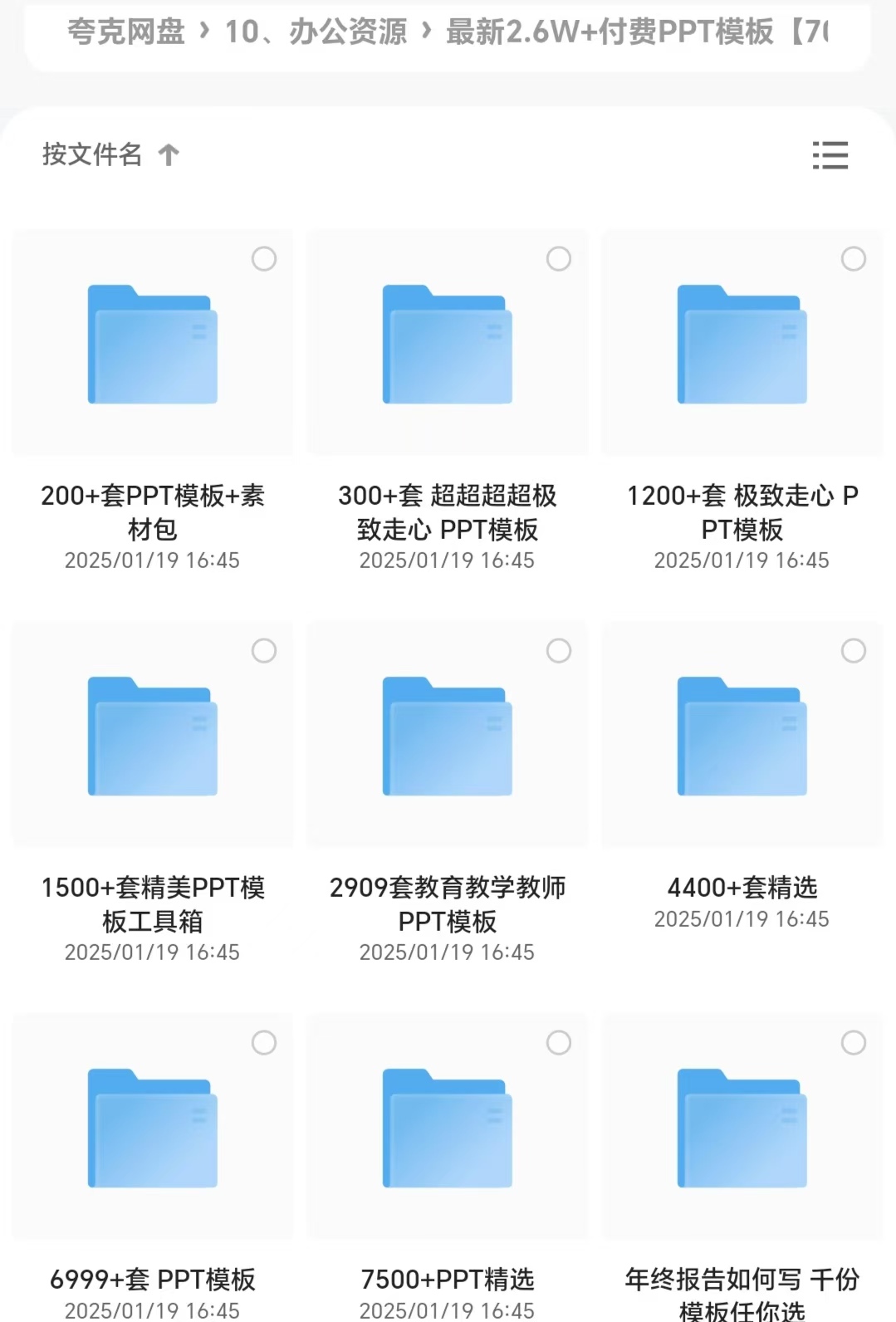Check the 1200+套 极致走心 folder selector
This screenshot has width=896, height=1322.
[x=854, y=259]
